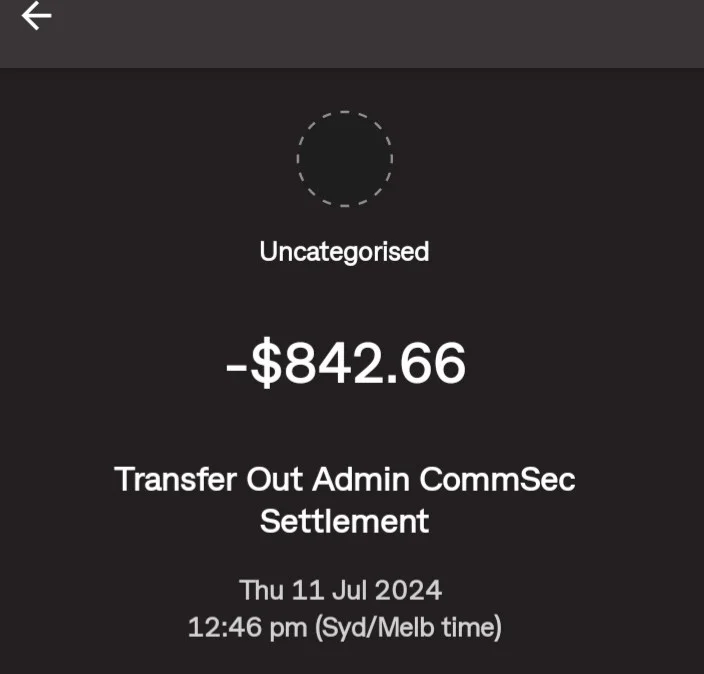Screen dimensions: 704x674
Task: Go back using the top arrow
Action: (x=37, y=16)
